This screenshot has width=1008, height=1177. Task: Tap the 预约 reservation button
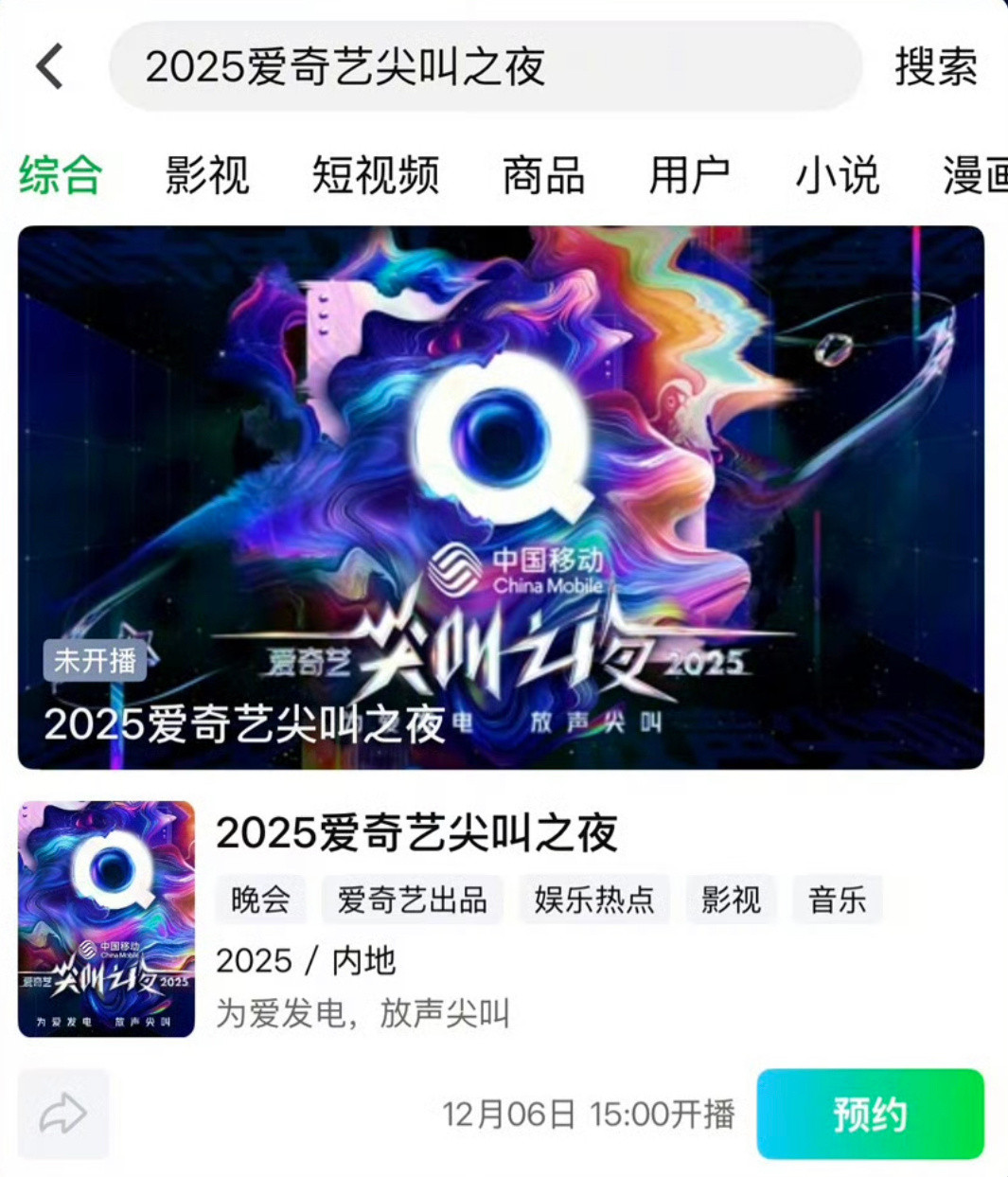872,1115
